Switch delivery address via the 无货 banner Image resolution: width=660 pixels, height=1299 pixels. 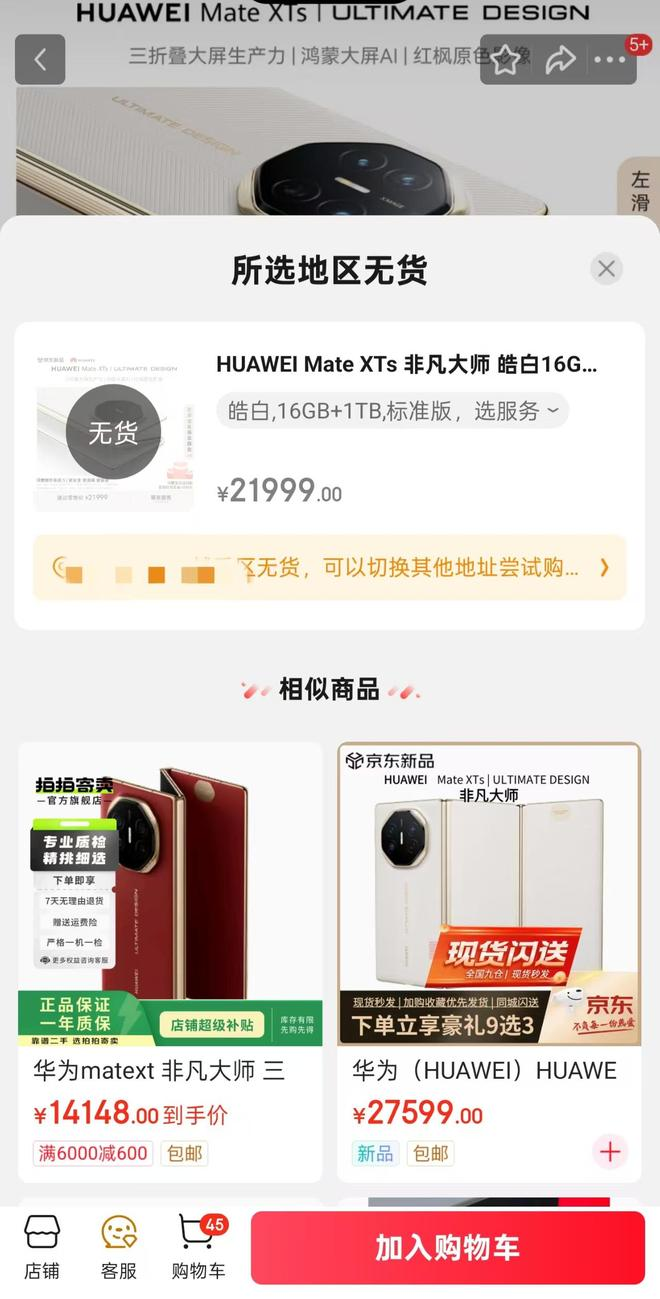click(330, 568)
